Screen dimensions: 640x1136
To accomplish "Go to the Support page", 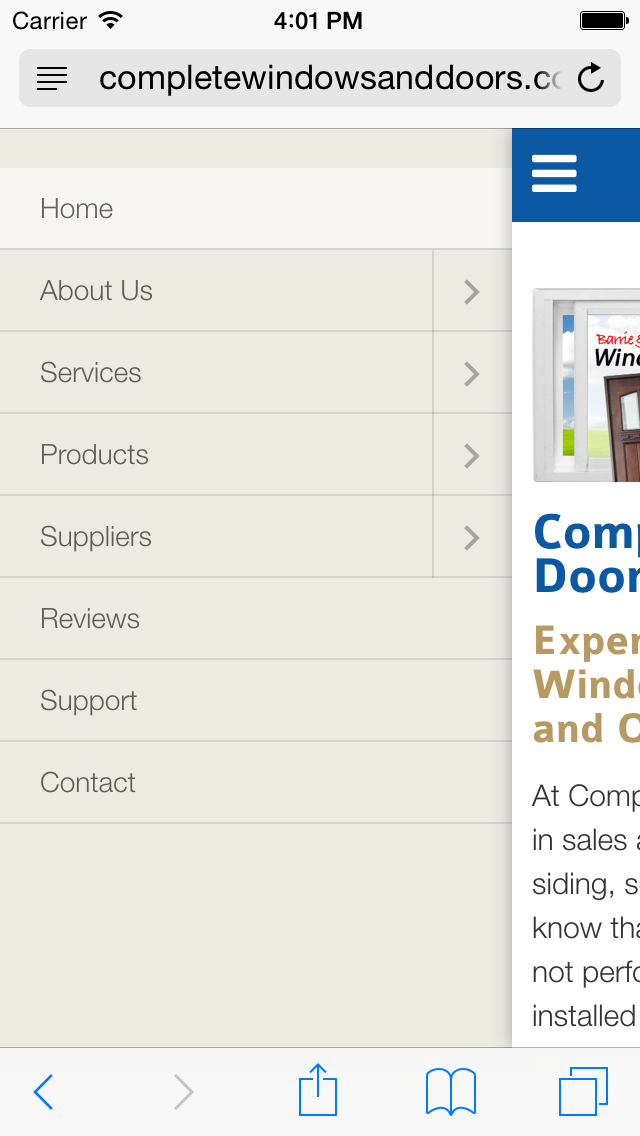I will 89,701.
